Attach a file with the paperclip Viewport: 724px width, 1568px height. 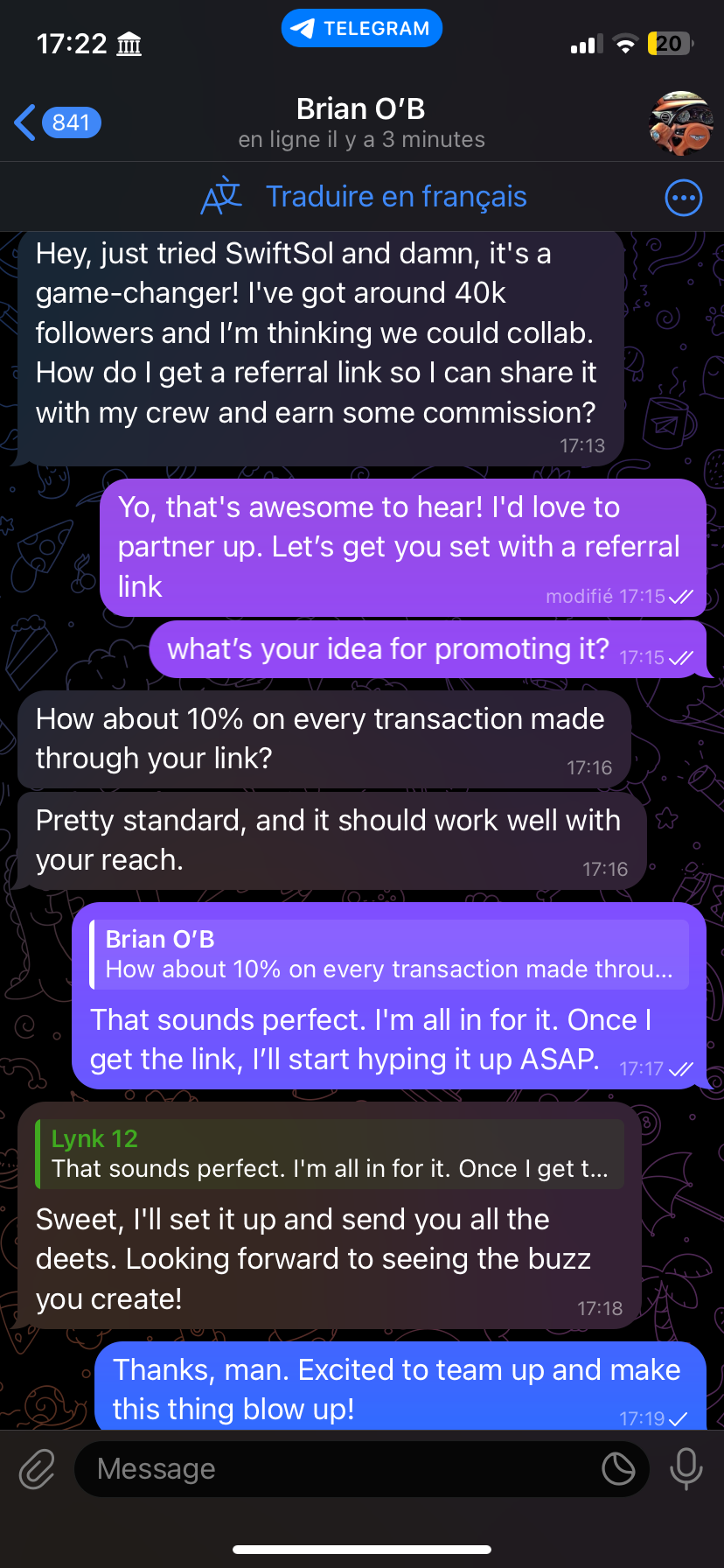click(x=37, y=1468)
